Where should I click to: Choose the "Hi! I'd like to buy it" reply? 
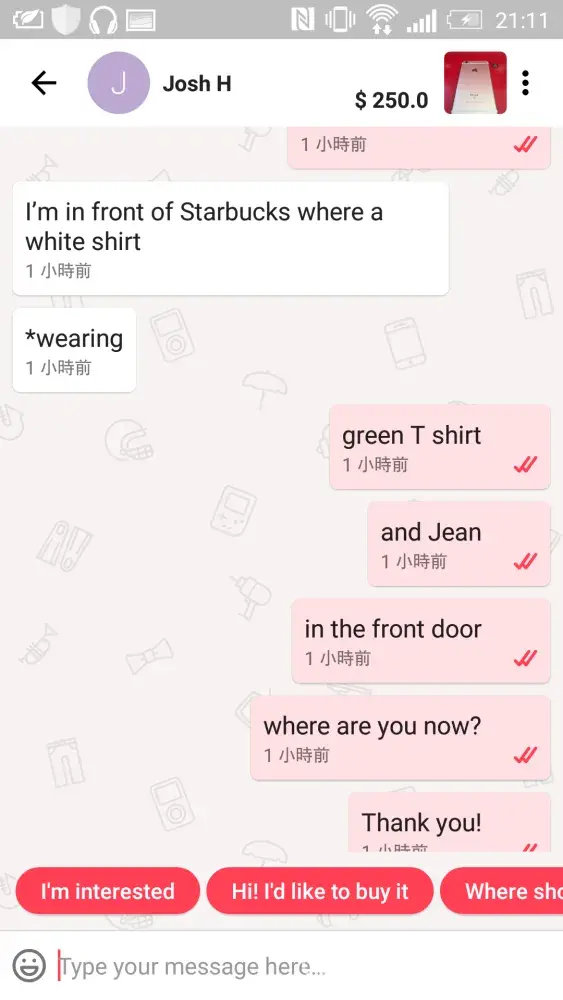pos(320,890)
